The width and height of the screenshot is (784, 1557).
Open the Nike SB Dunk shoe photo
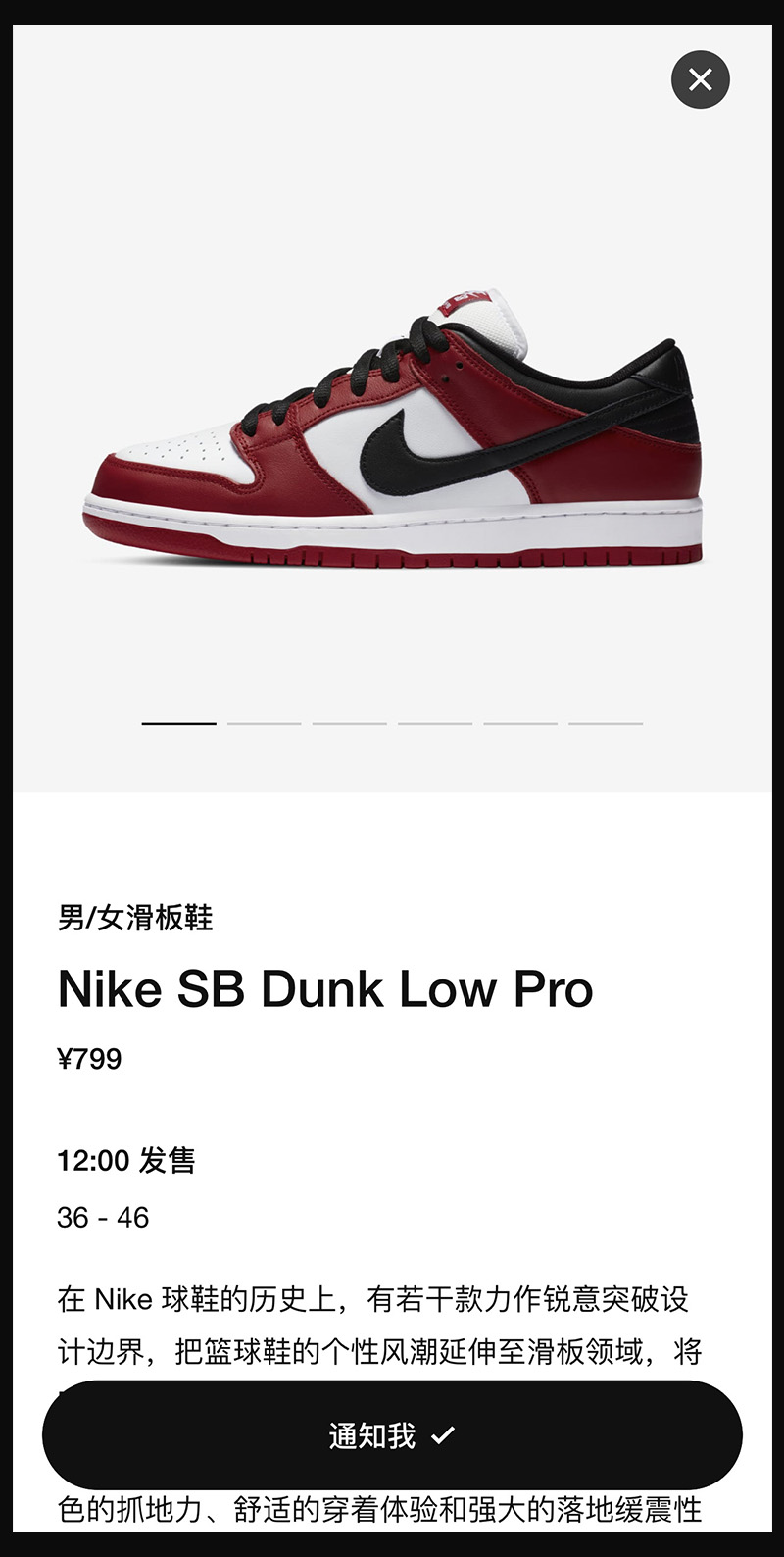point(392,431)
